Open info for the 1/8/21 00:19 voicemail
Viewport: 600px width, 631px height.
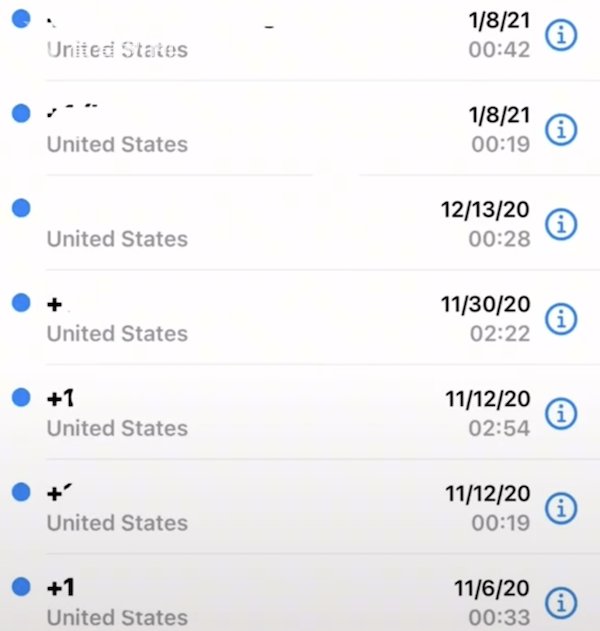coord(561,129)
